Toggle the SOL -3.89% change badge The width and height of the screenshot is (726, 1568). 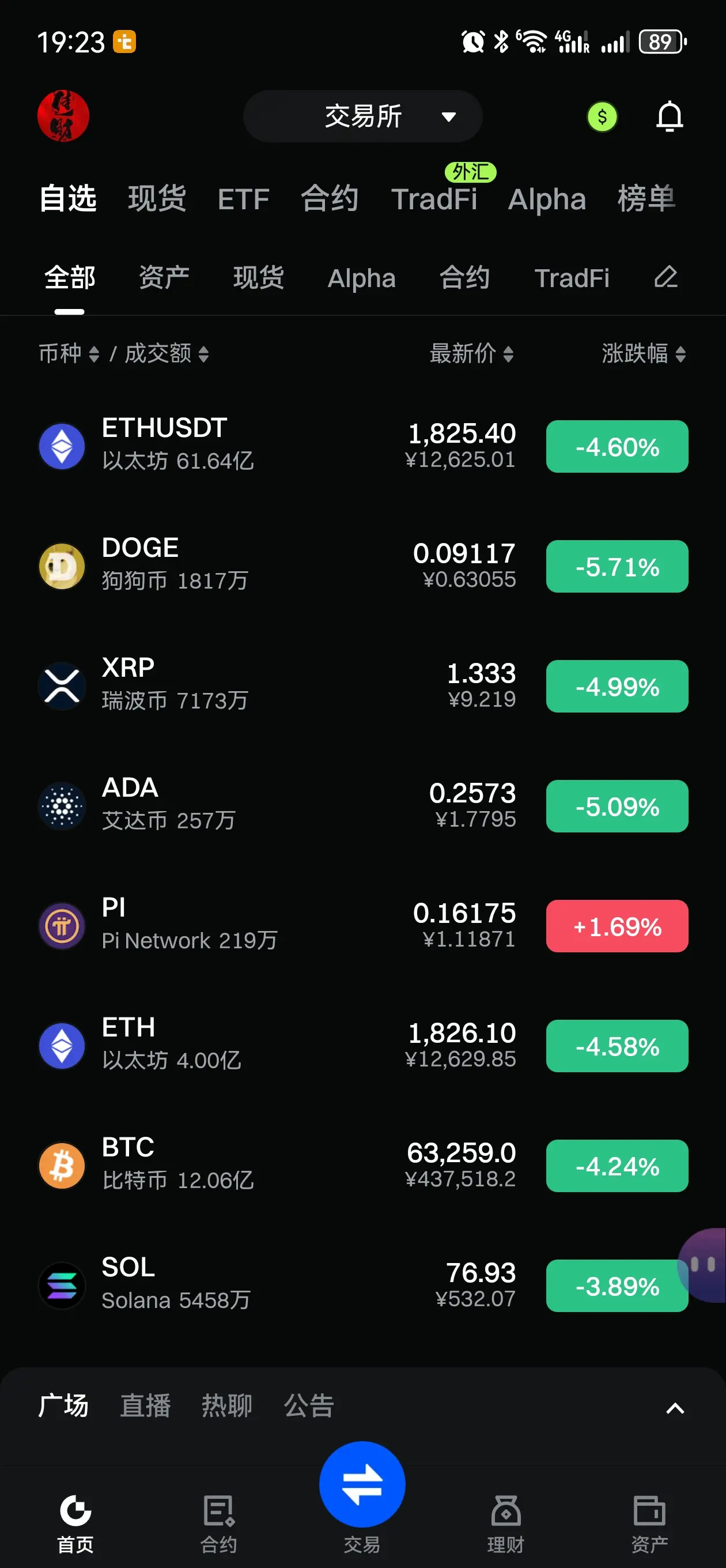[x=616, y=1285]
